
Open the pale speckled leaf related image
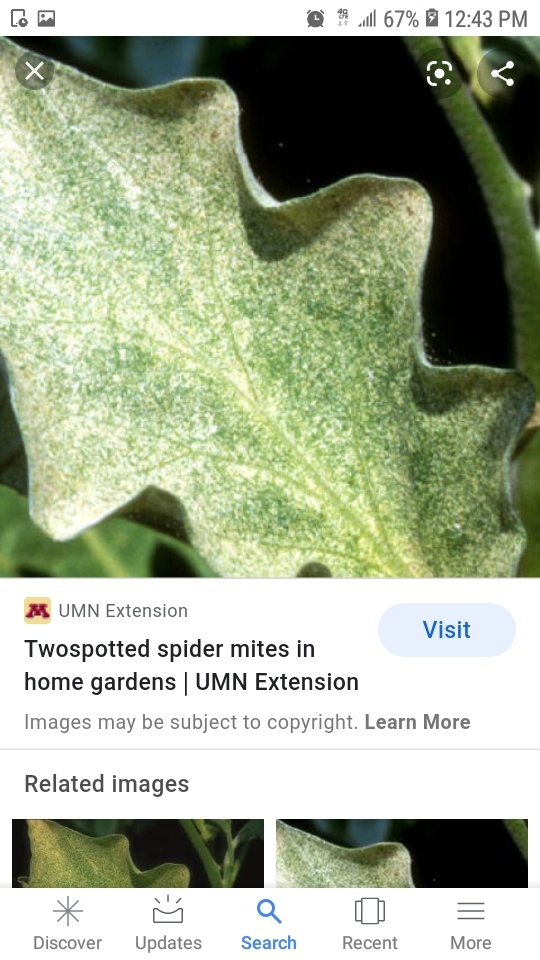click(x=402, y=853)
